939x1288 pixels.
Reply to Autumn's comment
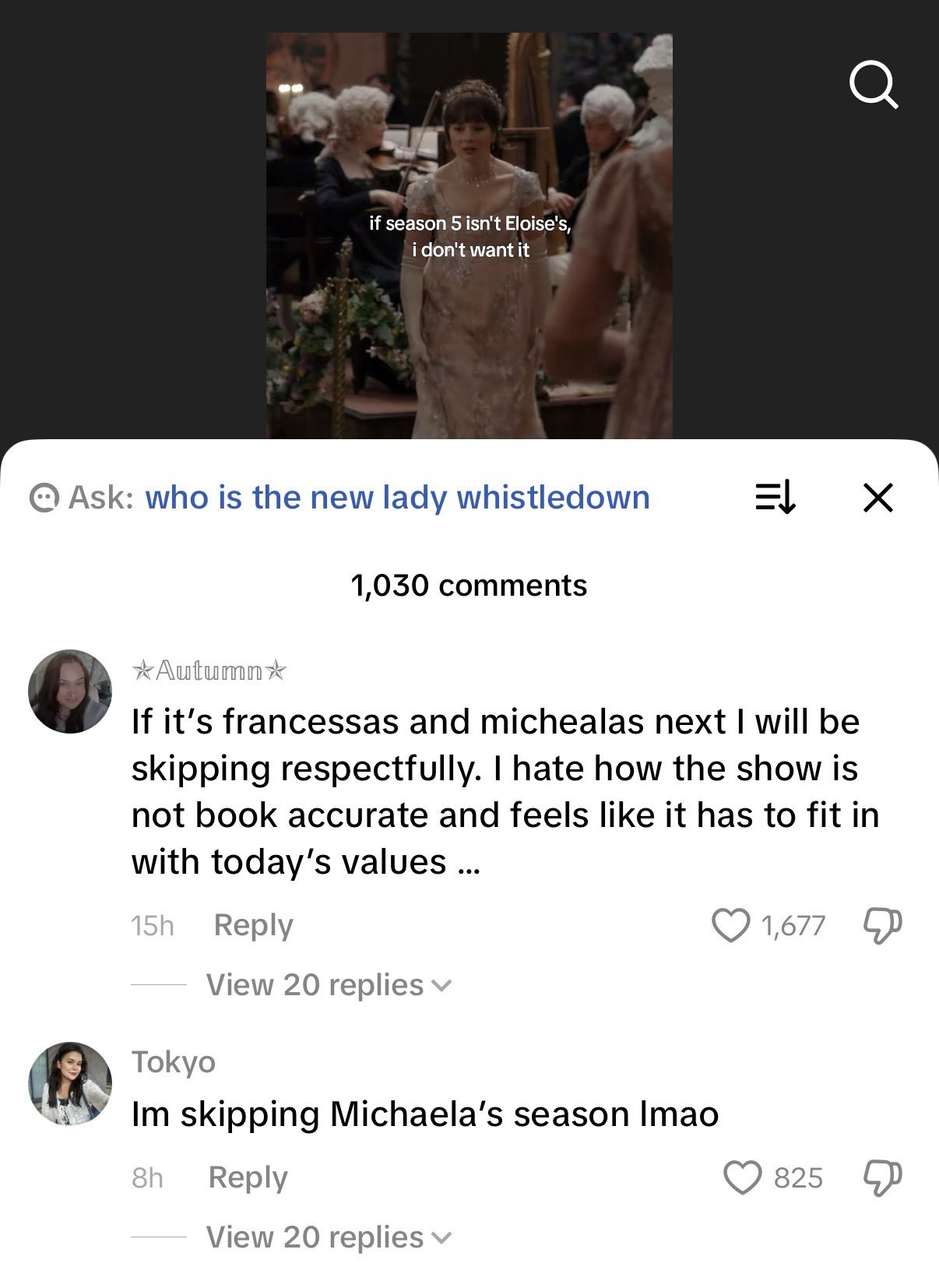coord(253,925)
